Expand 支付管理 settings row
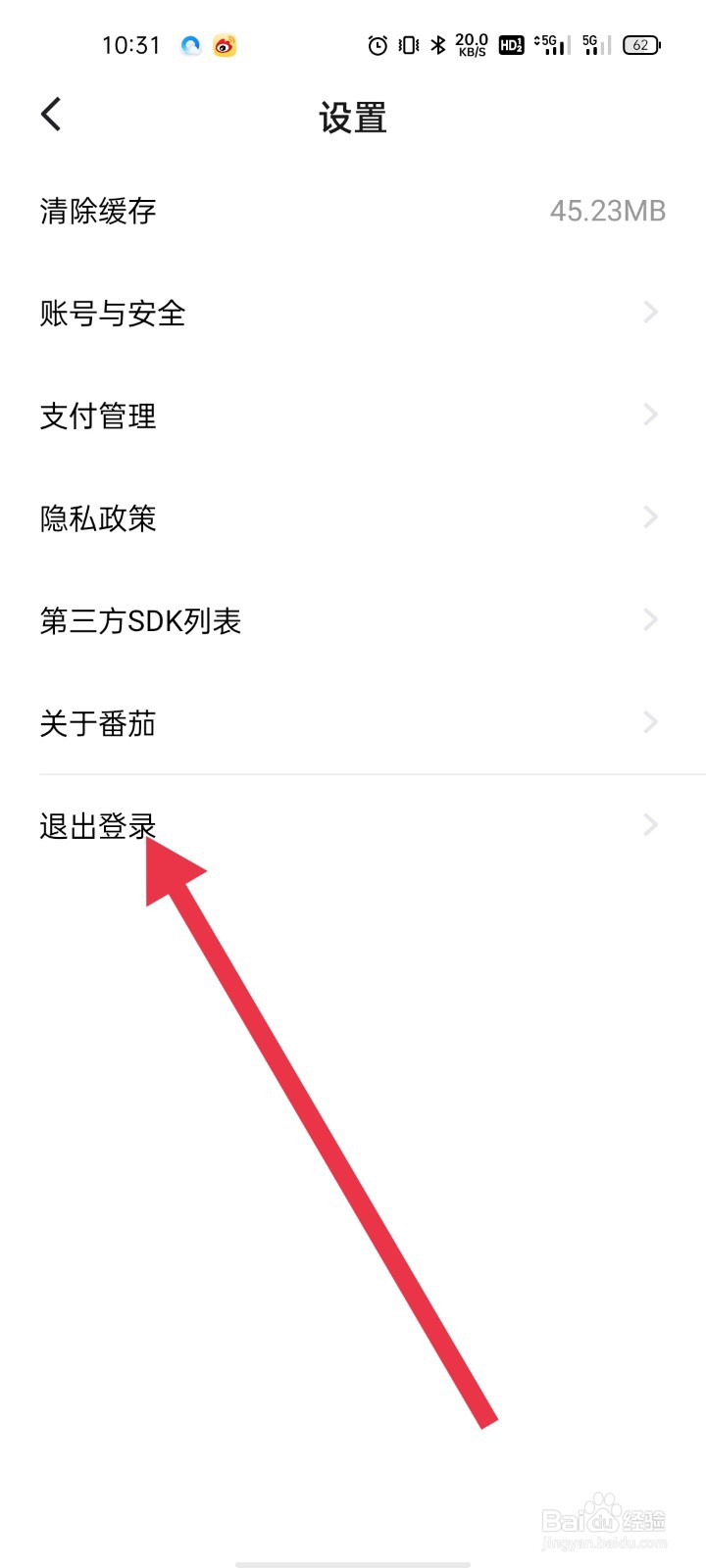706x1568 pixels. pyautogui.click(x=353, y=416)
